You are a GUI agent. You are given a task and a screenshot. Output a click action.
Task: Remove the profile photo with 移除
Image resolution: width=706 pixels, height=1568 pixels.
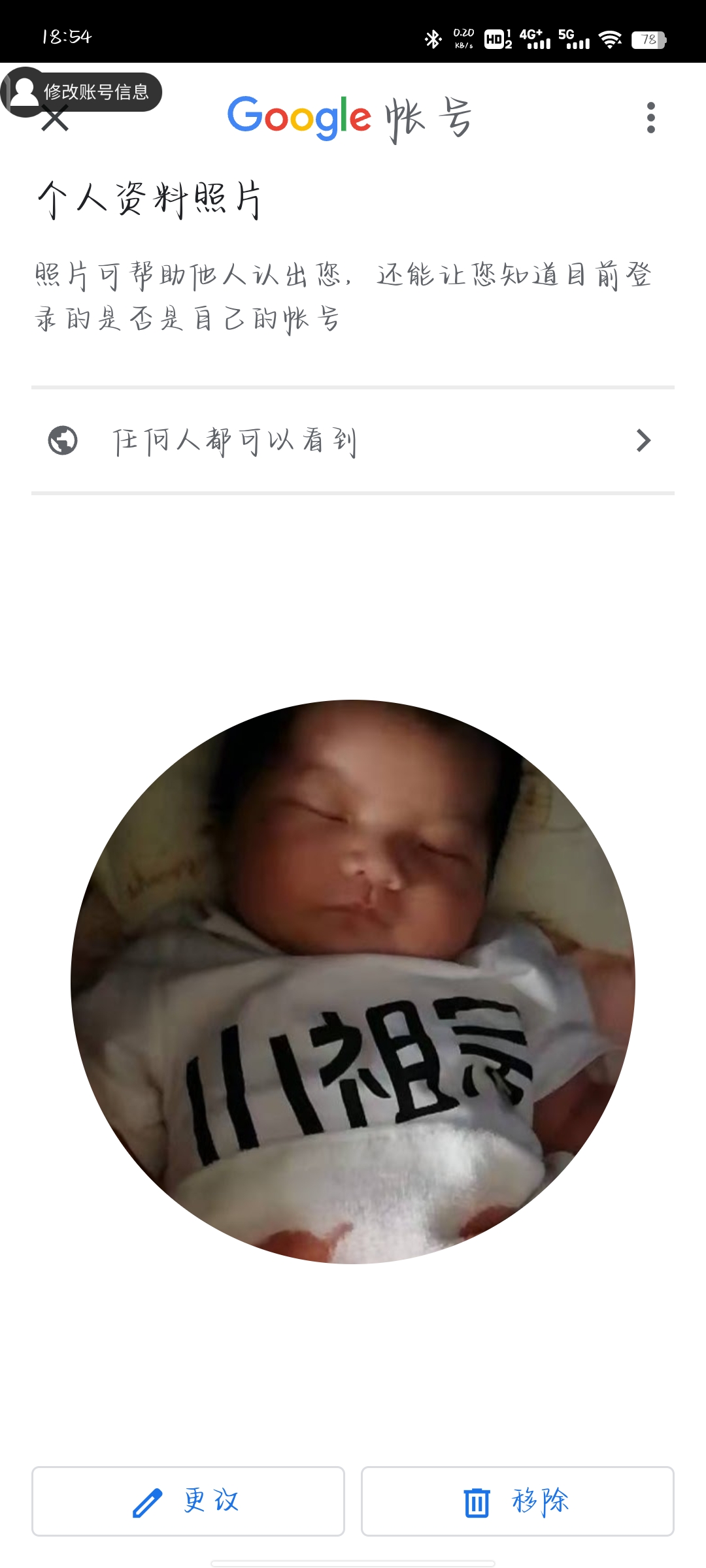pos(517,1501)
